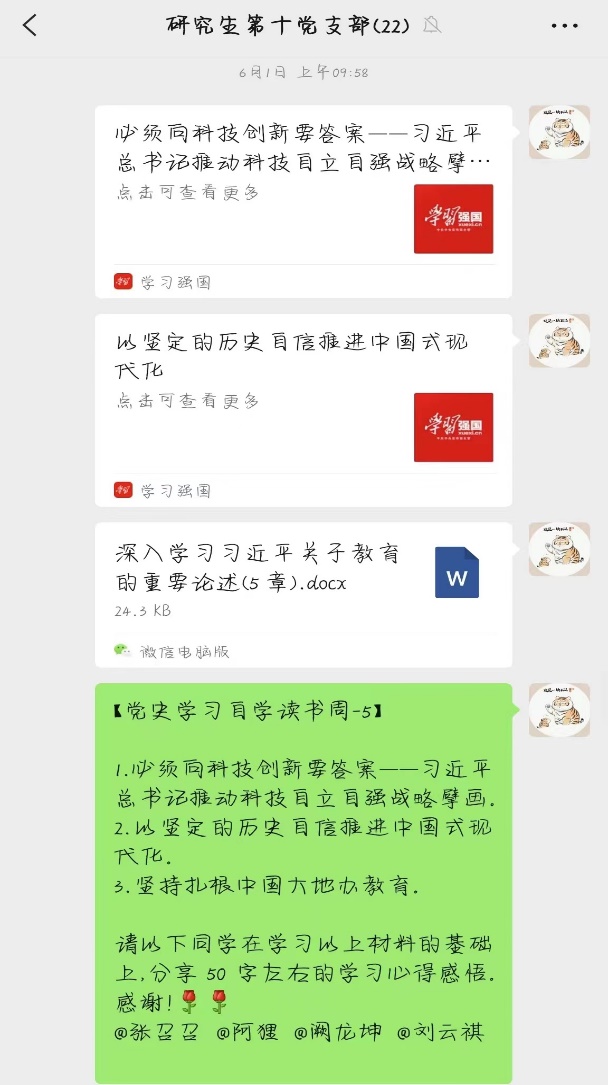This screenshot has height=1085, width=608.
Task: Open article 以坚定的历史自信推进中国式现代化
Action: [x=303, y=398]
